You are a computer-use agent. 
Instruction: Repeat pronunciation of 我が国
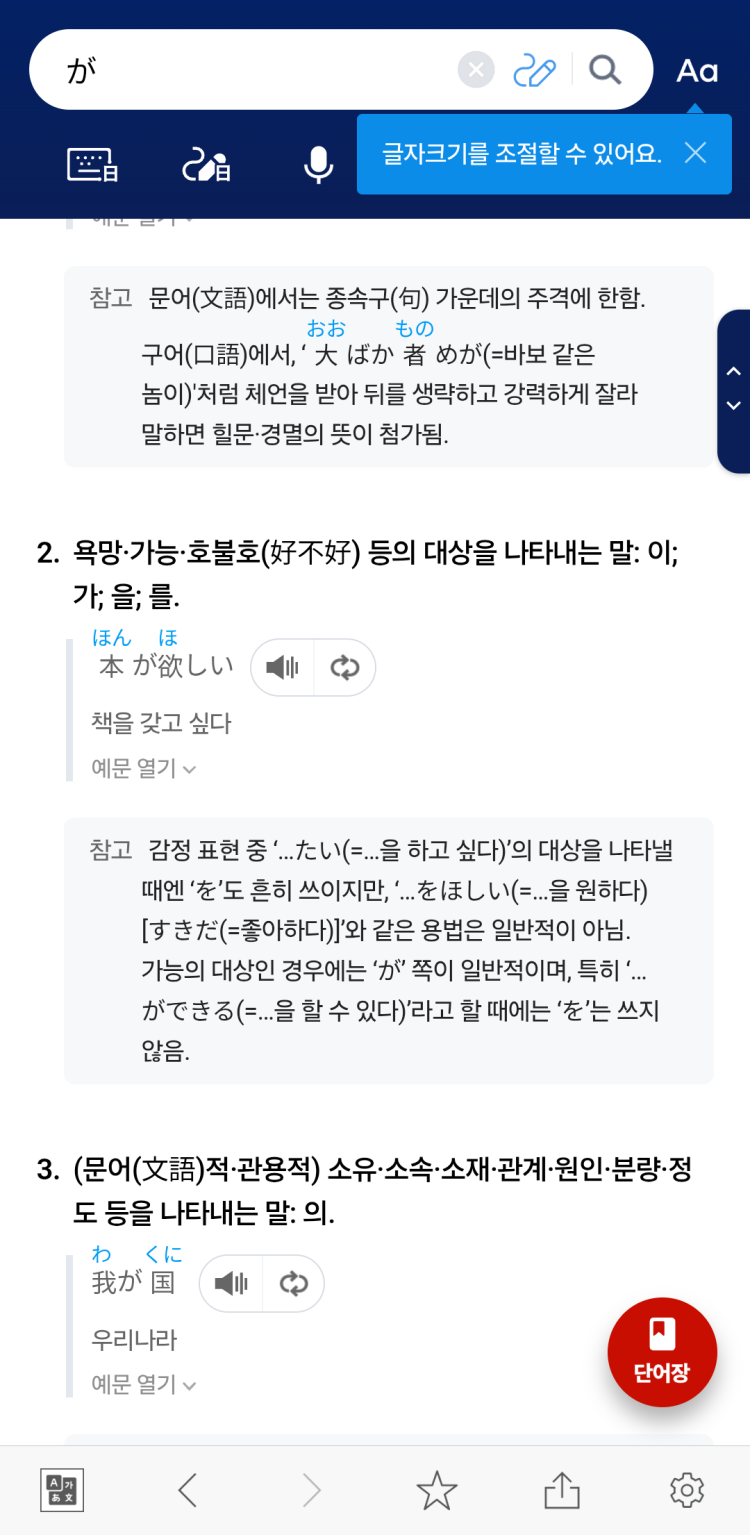[294, 1283]
